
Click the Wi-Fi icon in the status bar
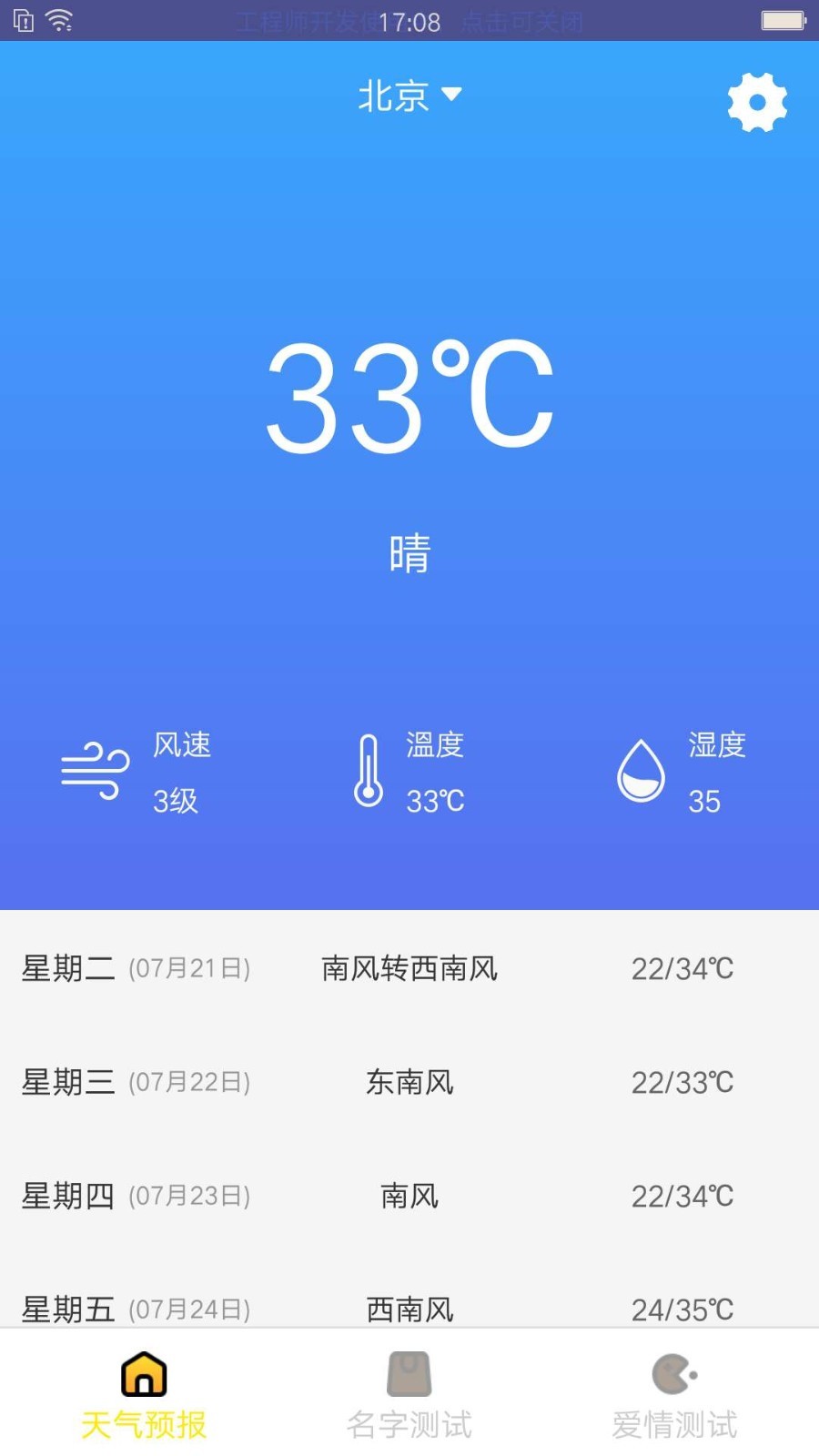pyautogui.click(x=60, y=20)
